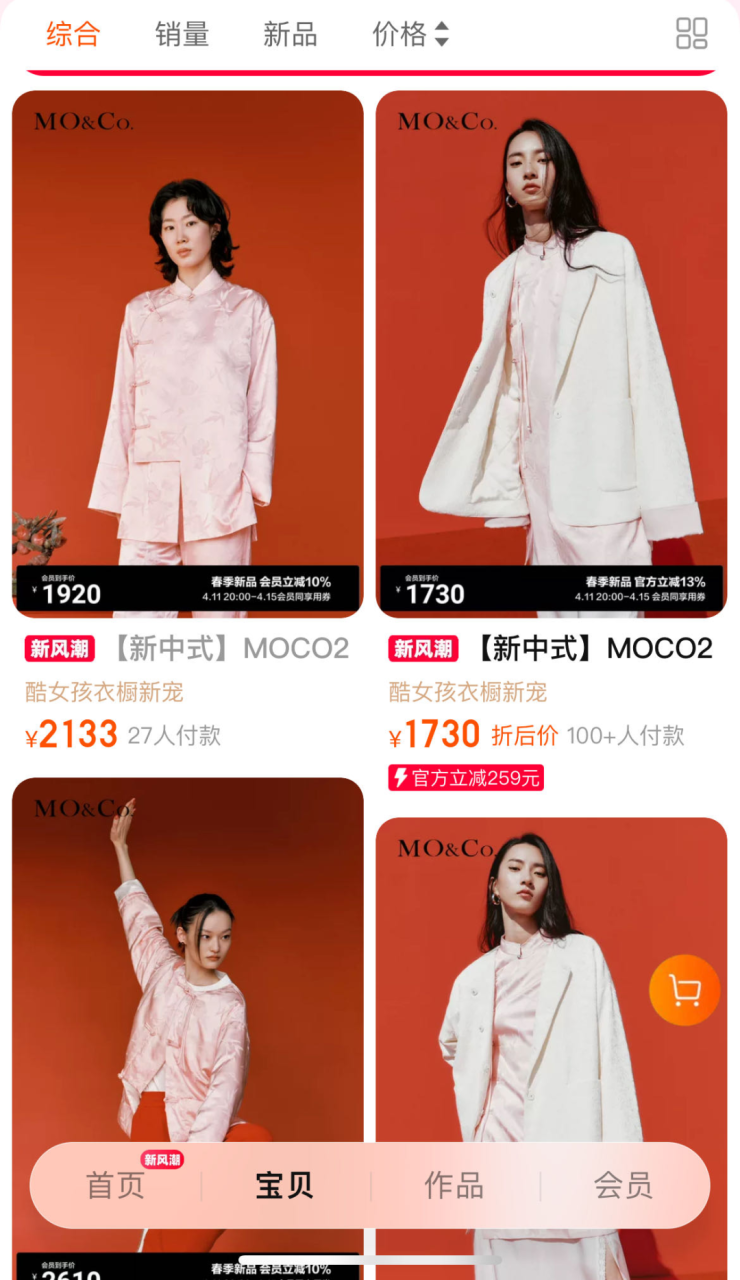Image resolution: width=740 pixels, height=1280 pixels.
Task: Toggle the grid layout view icon
Action: pyautogui.click(x=691, y=33)
